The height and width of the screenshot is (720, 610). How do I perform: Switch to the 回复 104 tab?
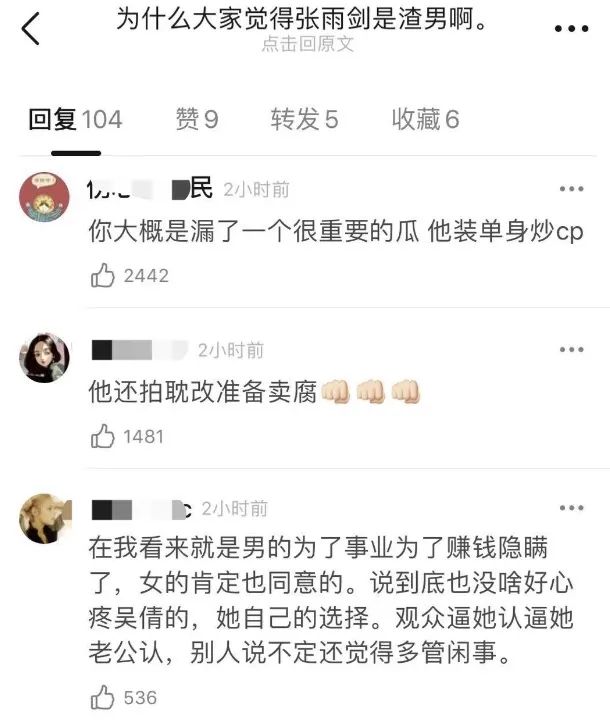[75, 120]
